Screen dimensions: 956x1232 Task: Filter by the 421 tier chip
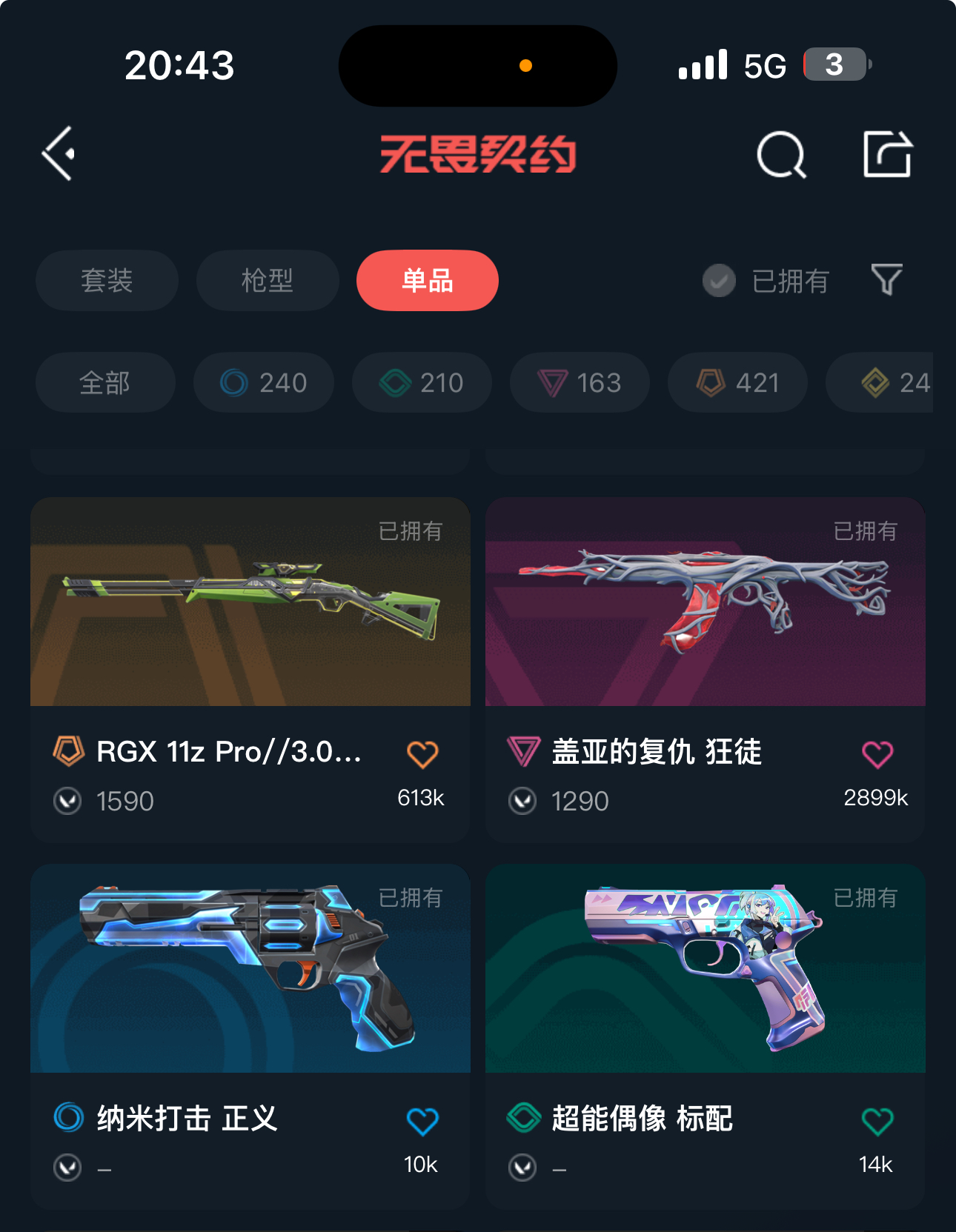(x=737, y=383)
